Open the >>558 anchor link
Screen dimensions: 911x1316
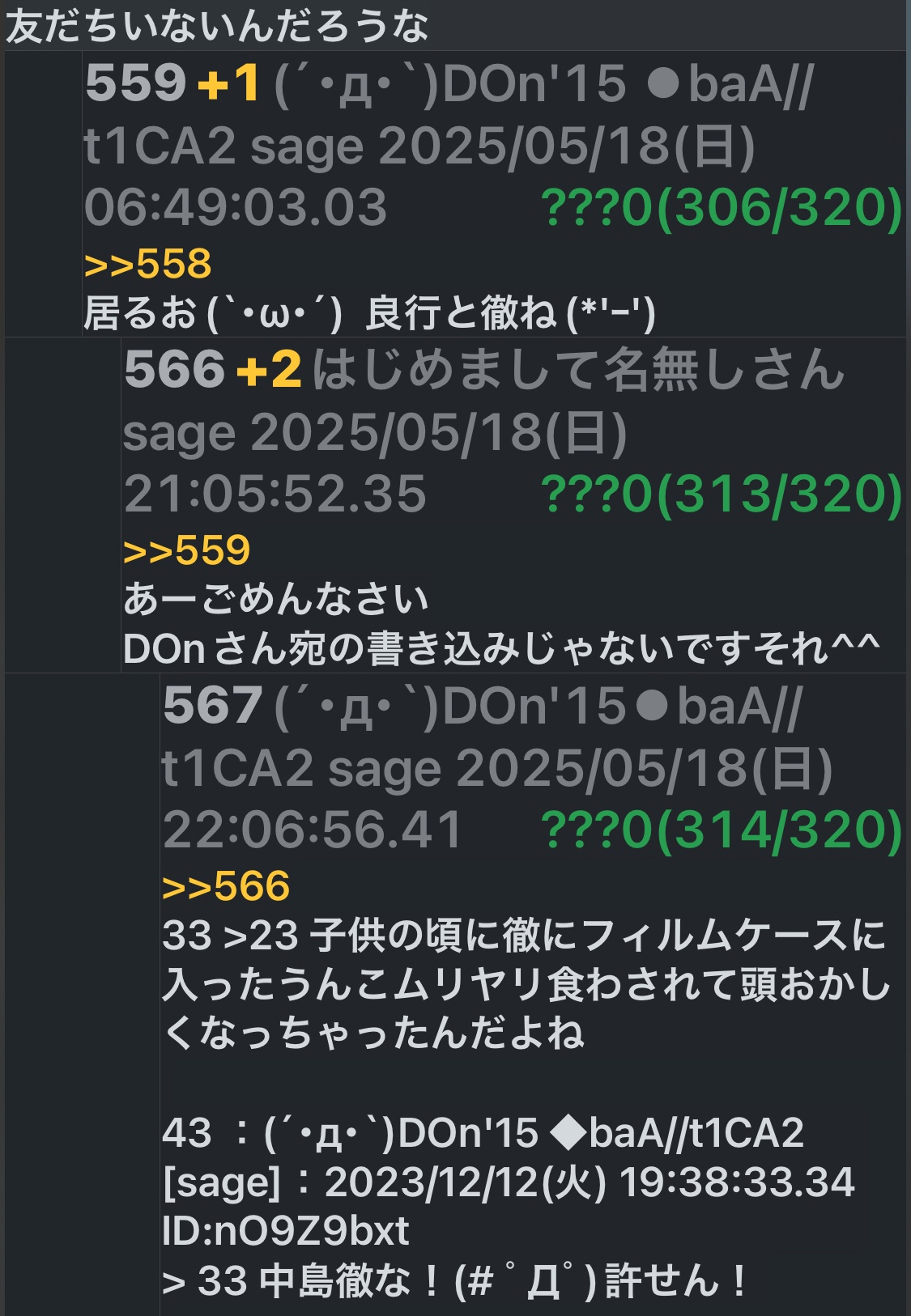click(147, 264)
